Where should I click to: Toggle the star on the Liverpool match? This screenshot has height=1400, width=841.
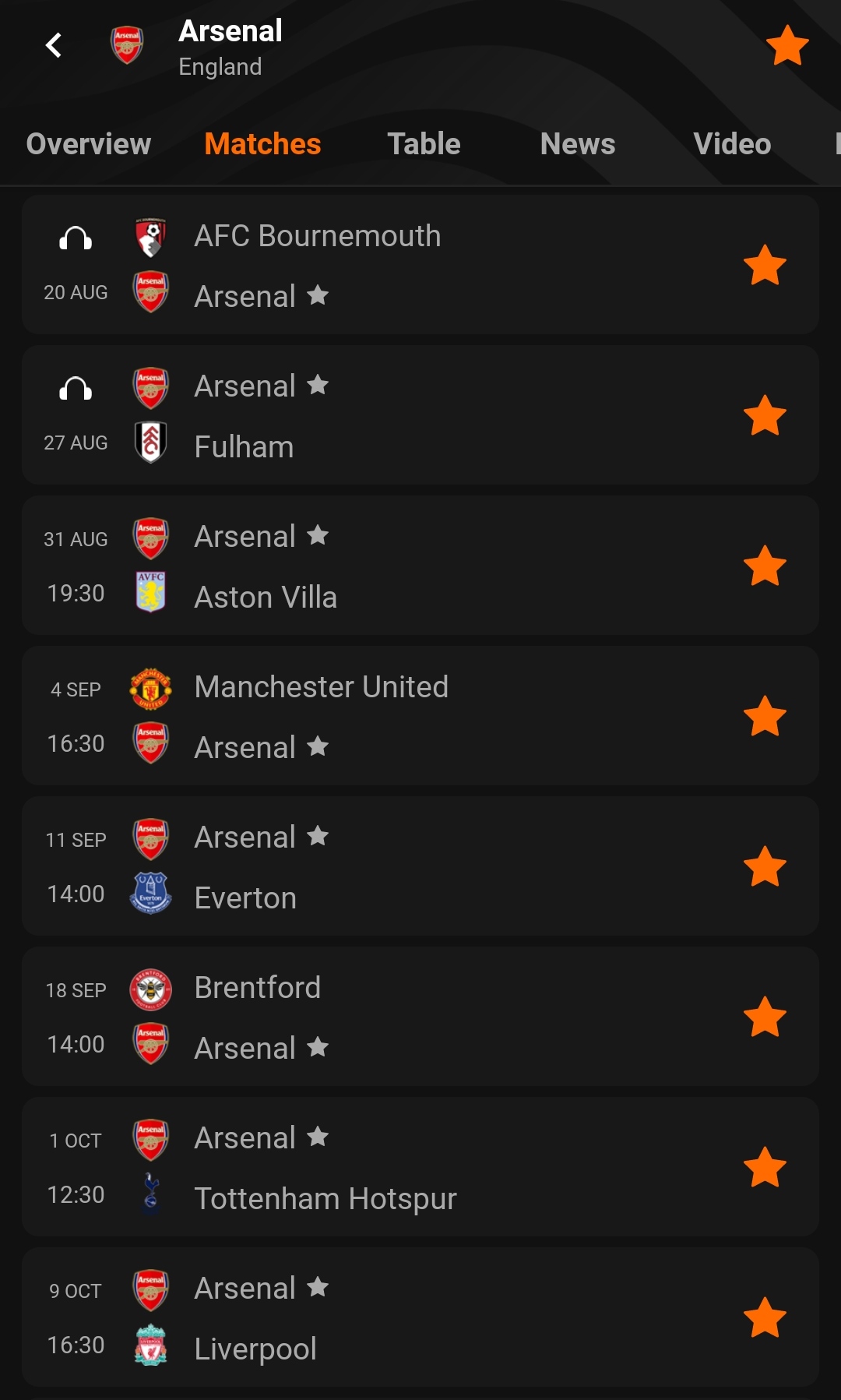[765, 1317]
